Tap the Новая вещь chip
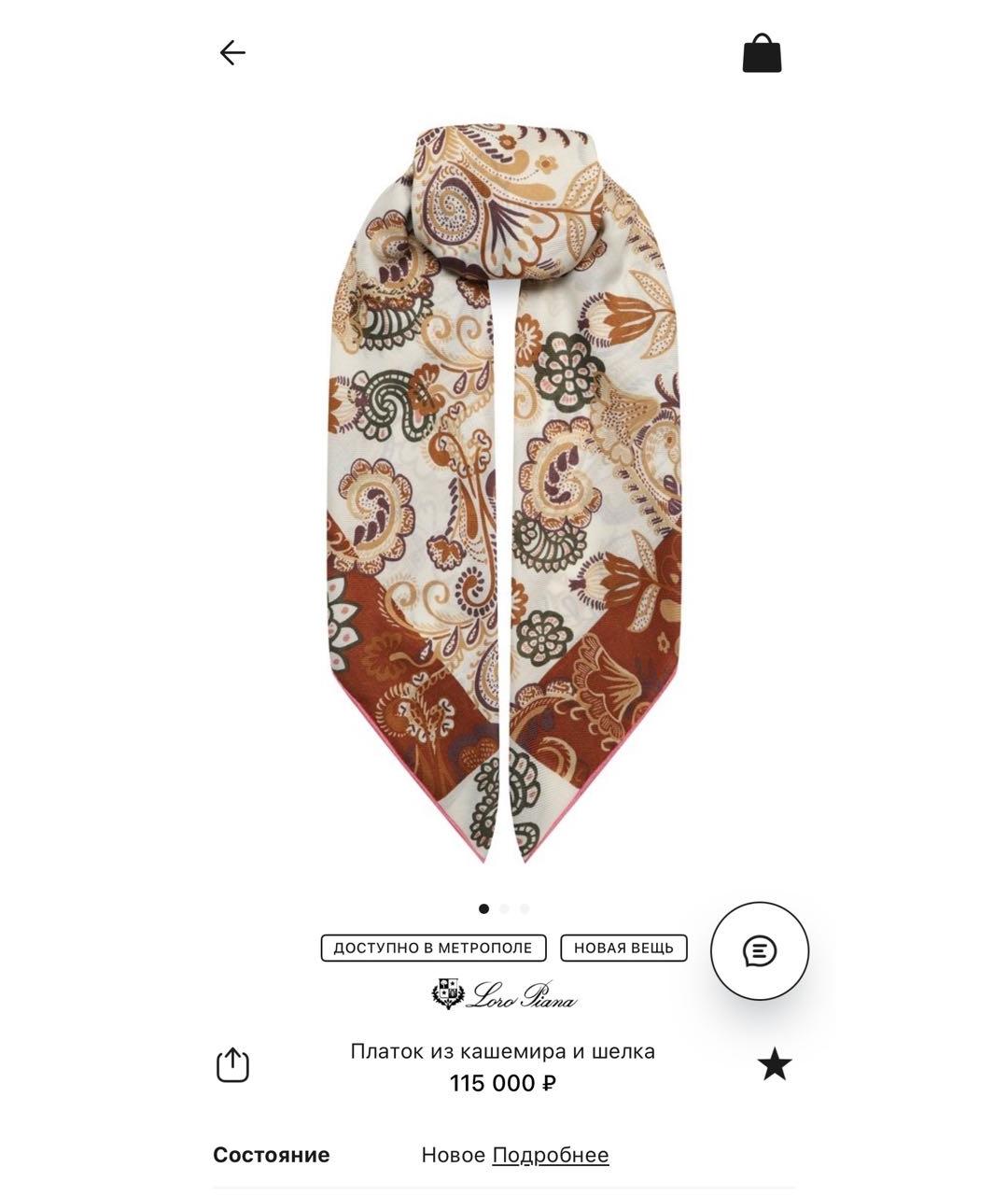 pyautogui.click(x=623, y=948)
